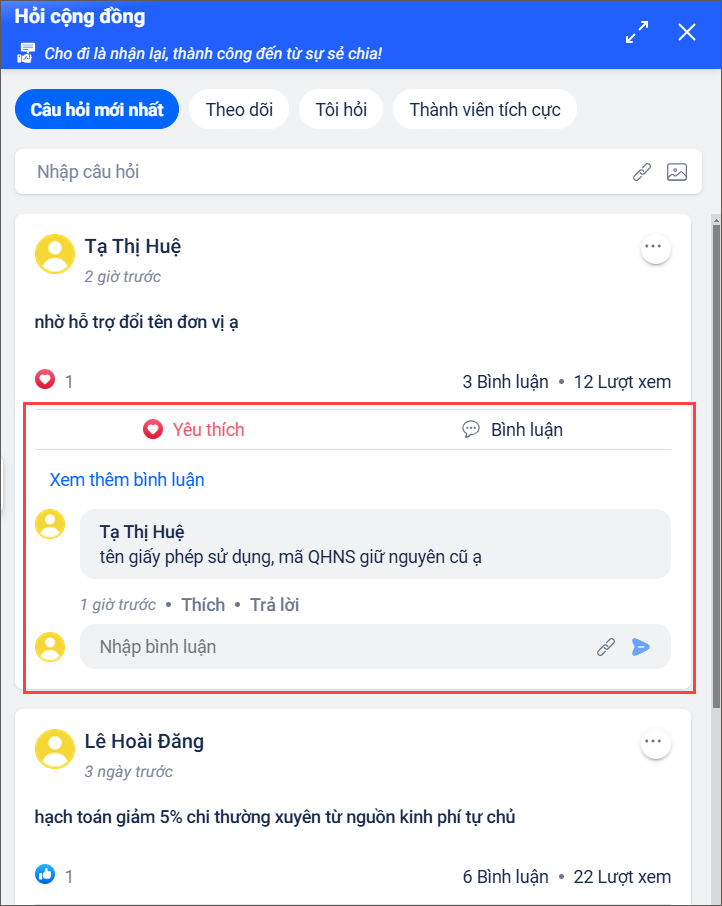Screen dimensions: 722x906
Task: Attach a link to the new question
Action: [642, 172]
